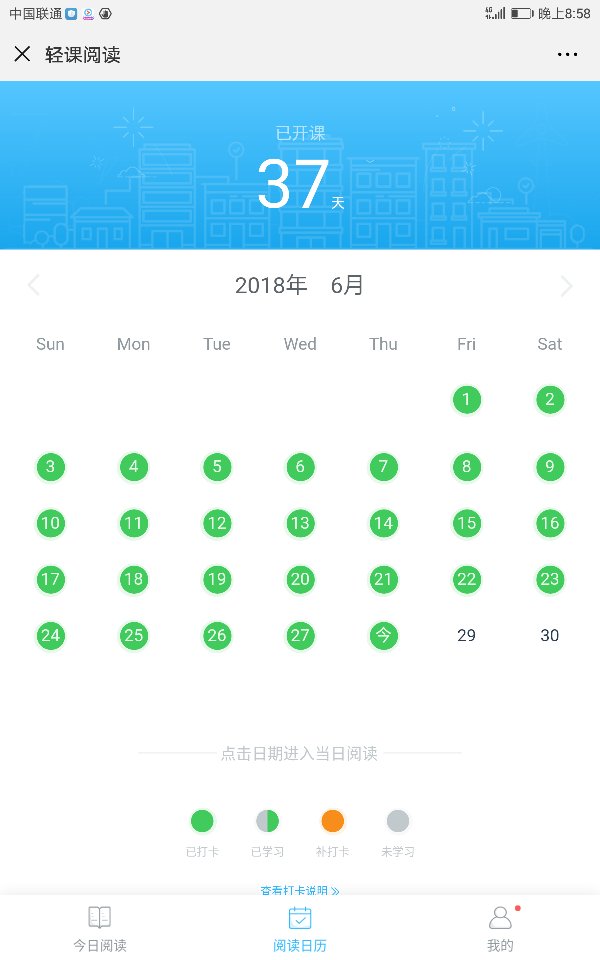Tap date 30 in the calendar
The width and height of the screenshot is (600, 960).
(x=550, y=636)
